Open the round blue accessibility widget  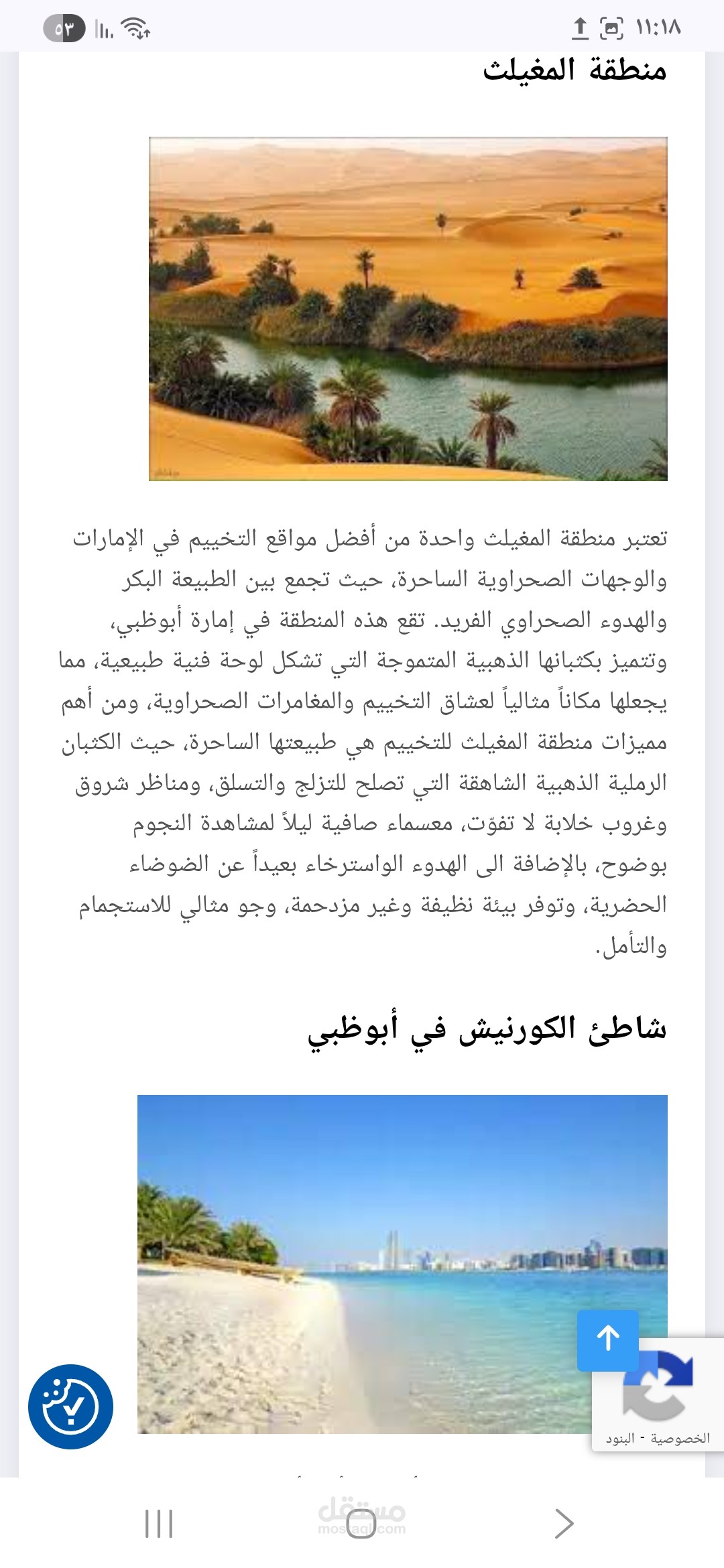pos(70,1406)
